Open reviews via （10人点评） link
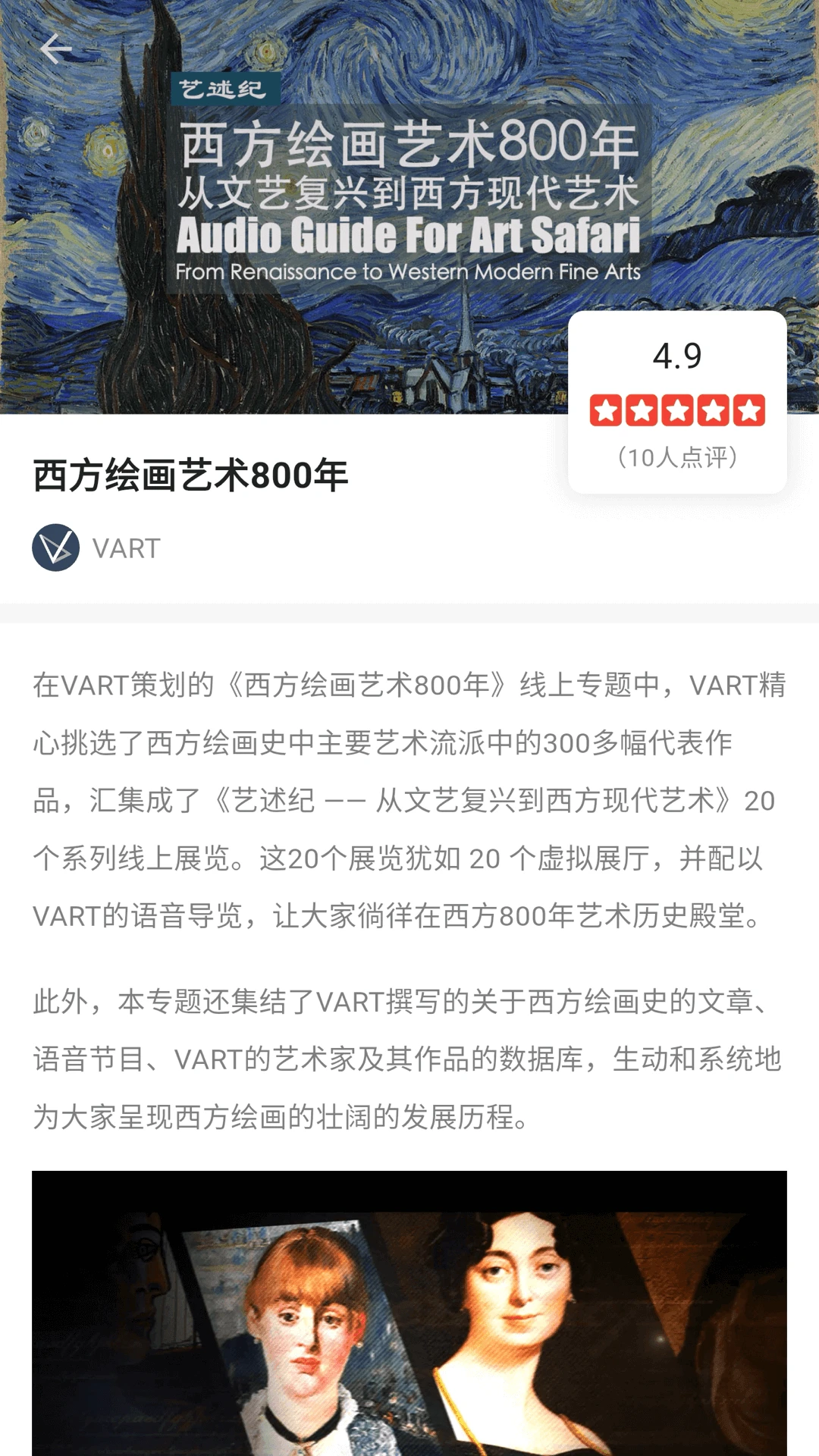Viewport: 819px width, 1456px height. coord(678,456)
